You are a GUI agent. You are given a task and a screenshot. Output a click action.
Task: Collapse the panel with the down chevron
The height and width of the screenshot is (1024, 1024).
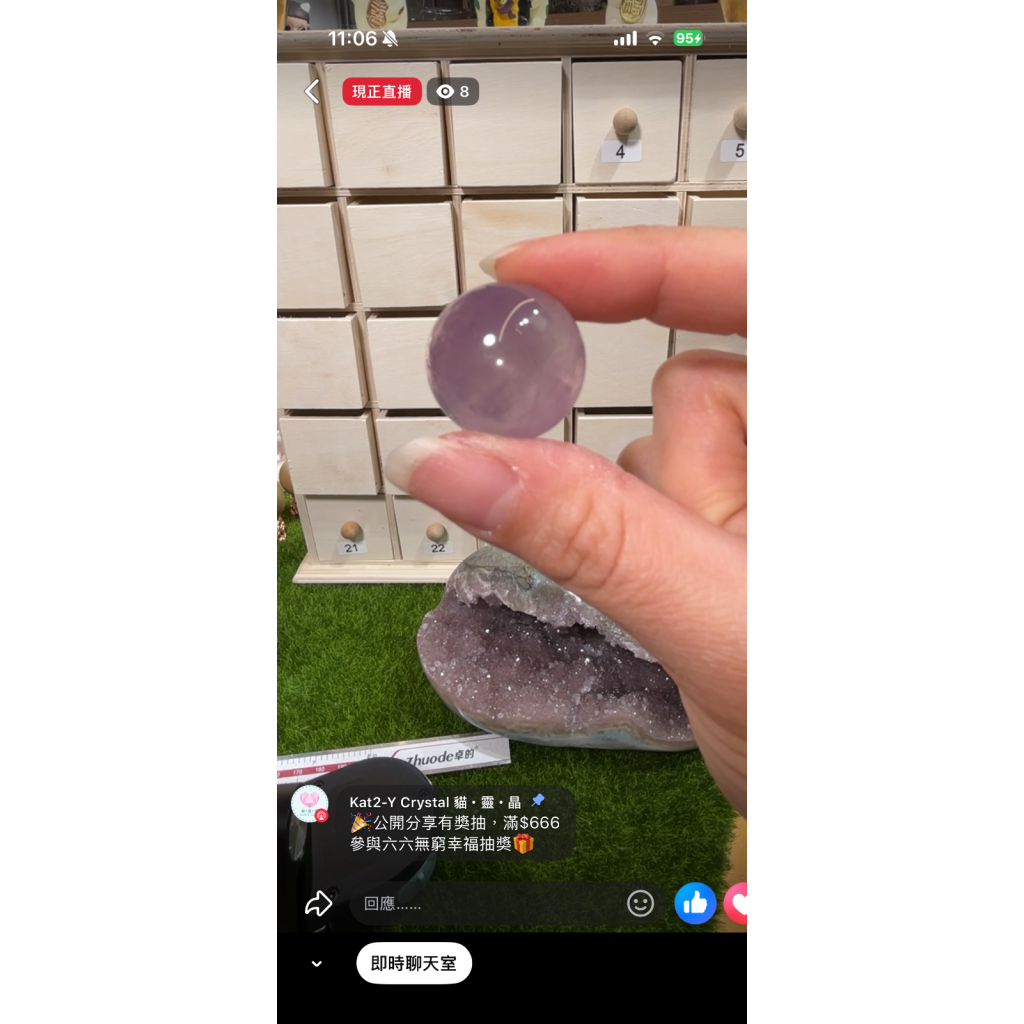(316, 964)
